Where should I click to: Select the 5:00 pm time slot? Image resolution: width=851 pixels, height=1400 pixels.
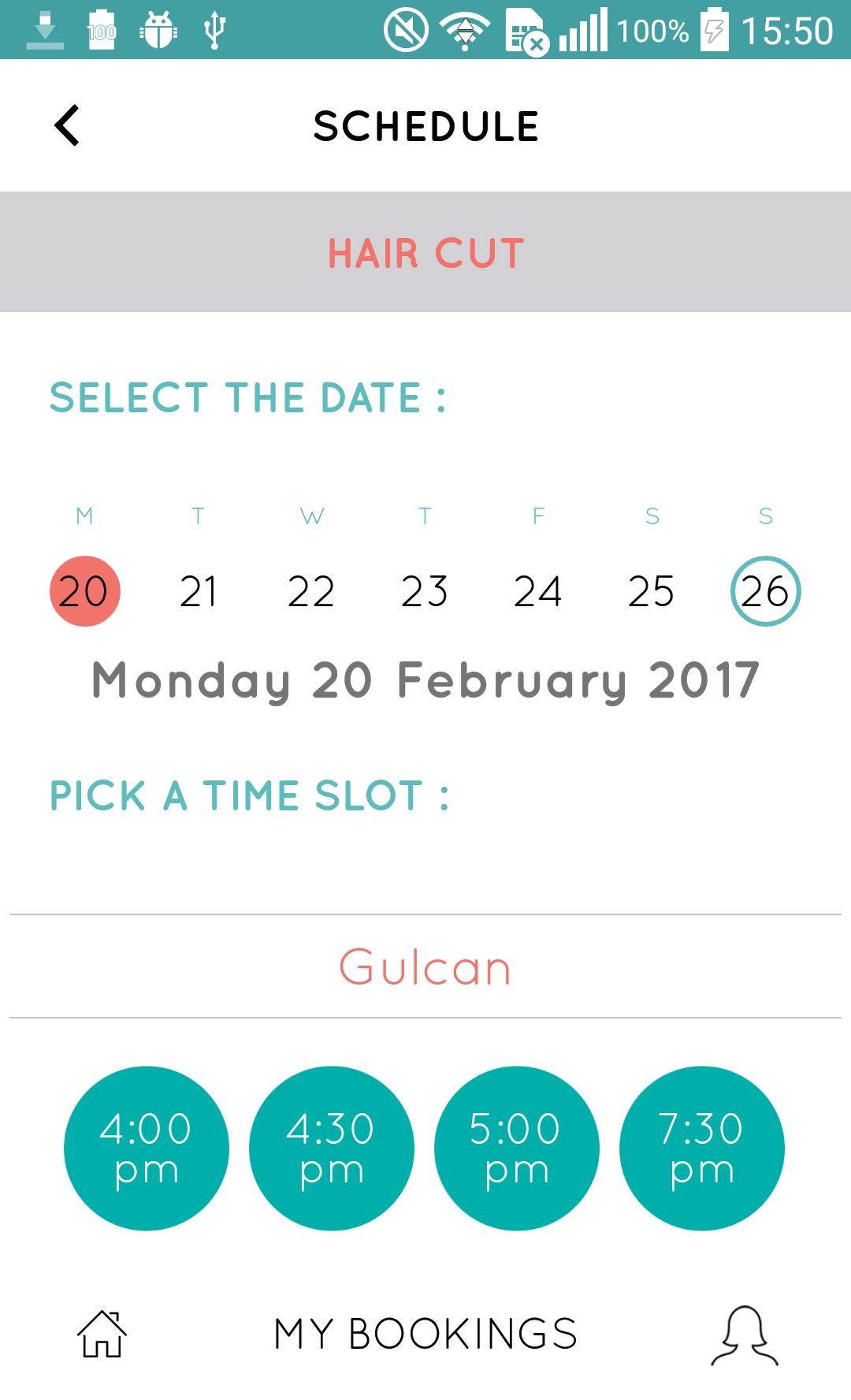pos(517,1149)
